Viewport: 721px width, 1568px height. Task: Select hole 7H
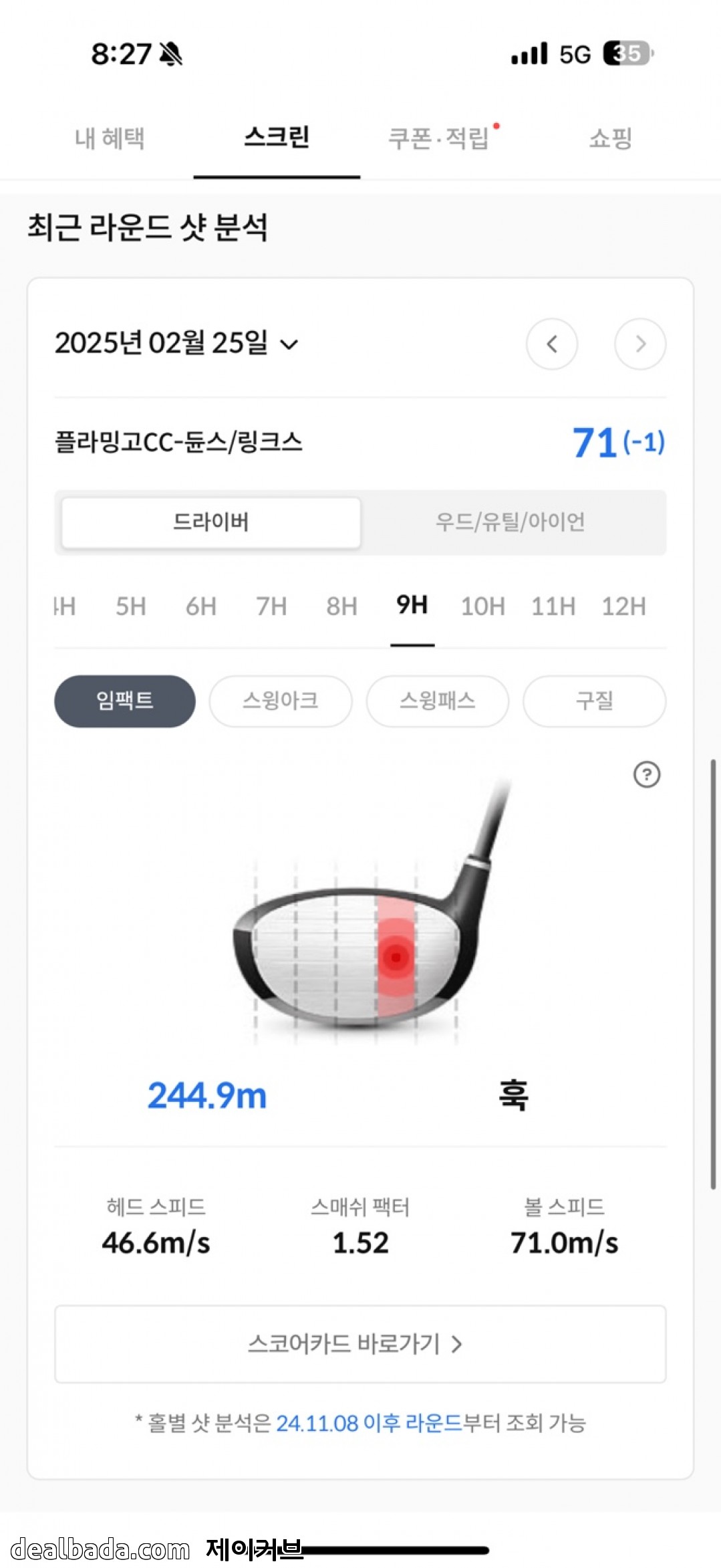pyautogui.click(x=271, y=606)
